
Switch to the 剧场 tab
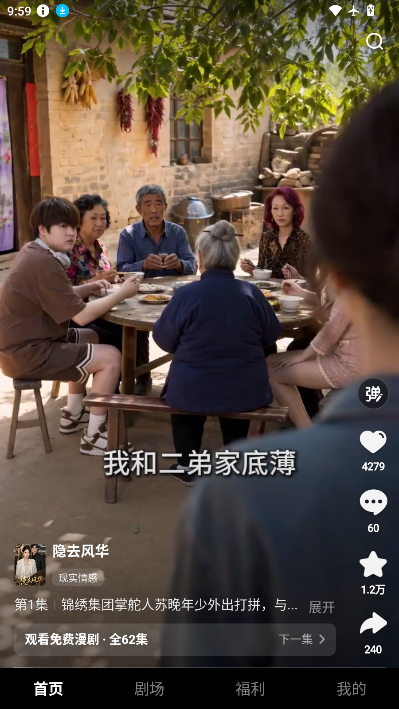149,689
